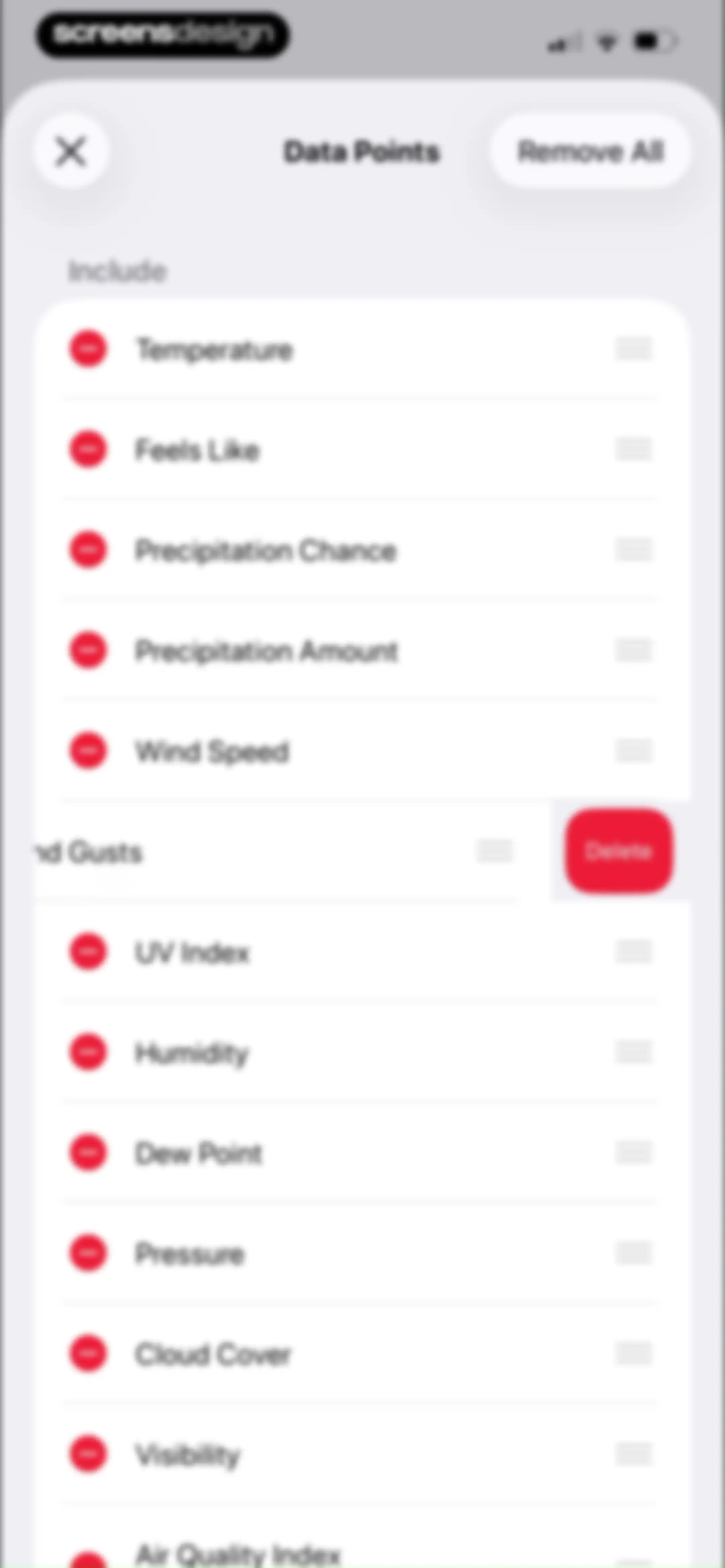Tap the minus icon next to Pressure
This screenshot has height=1568, width=725.
click(x=88, y=1253)
